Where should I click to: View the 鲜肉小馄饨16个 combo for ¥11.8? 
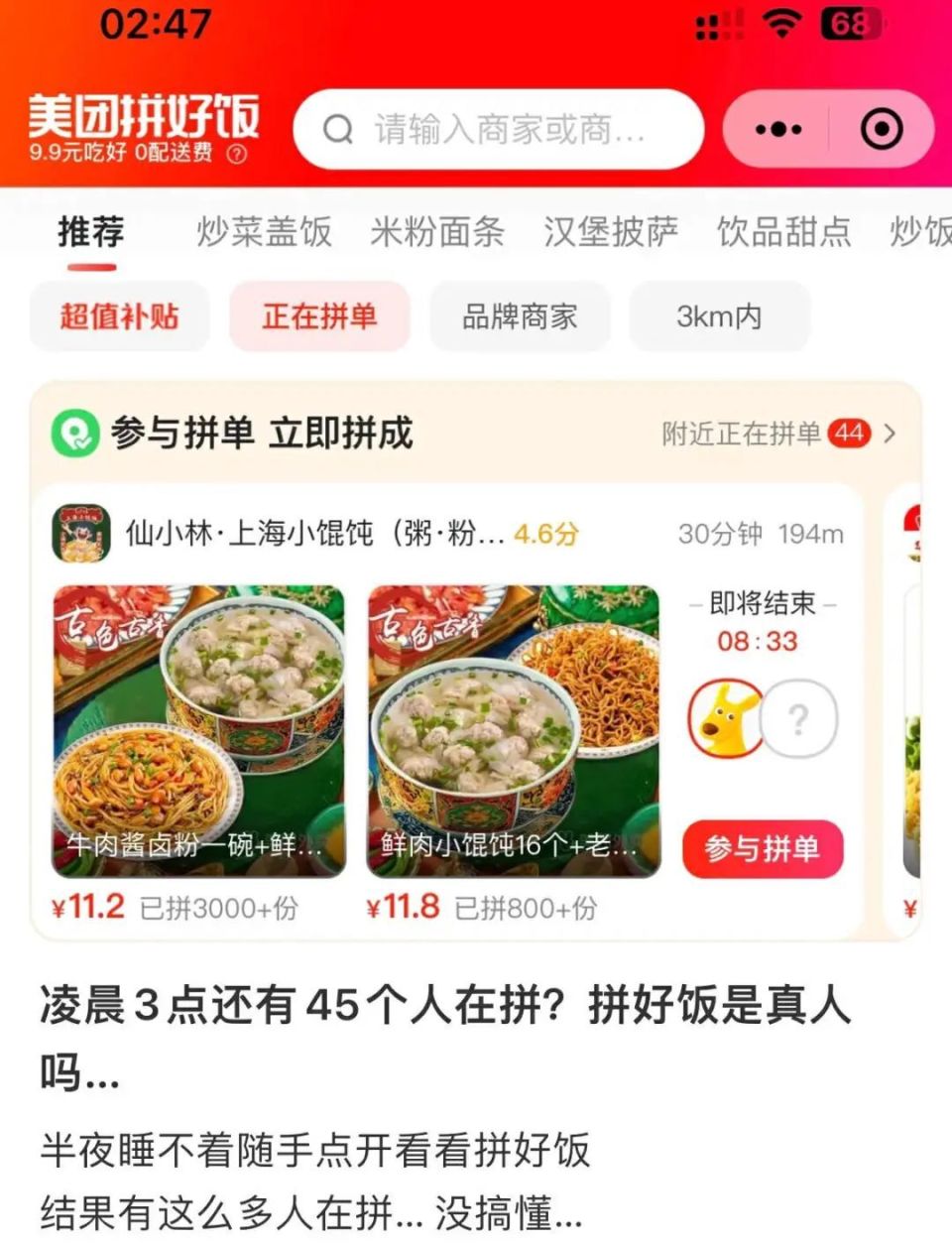click(x=513, y=731)
